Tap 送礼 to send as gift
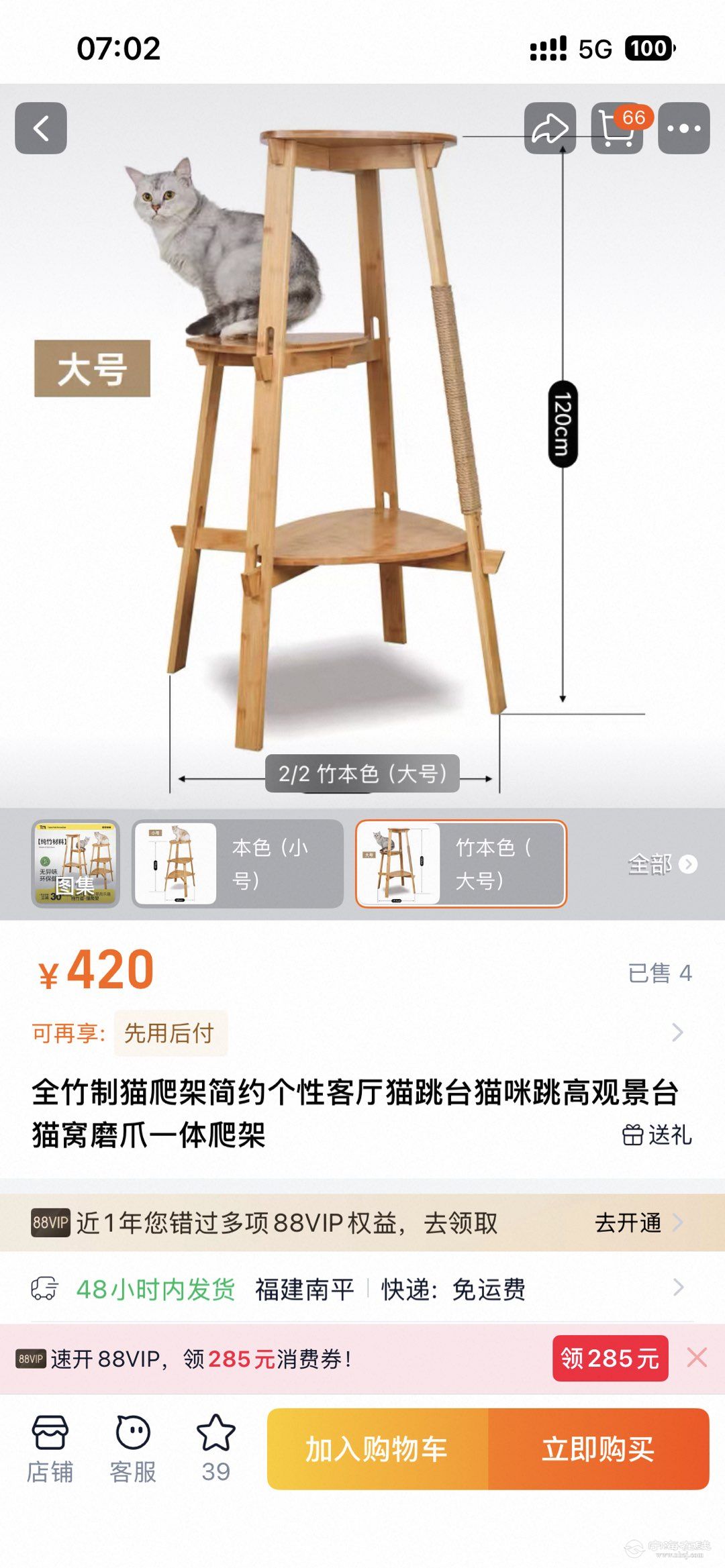Screen dimensions: 725x1568 point(657,1135)
